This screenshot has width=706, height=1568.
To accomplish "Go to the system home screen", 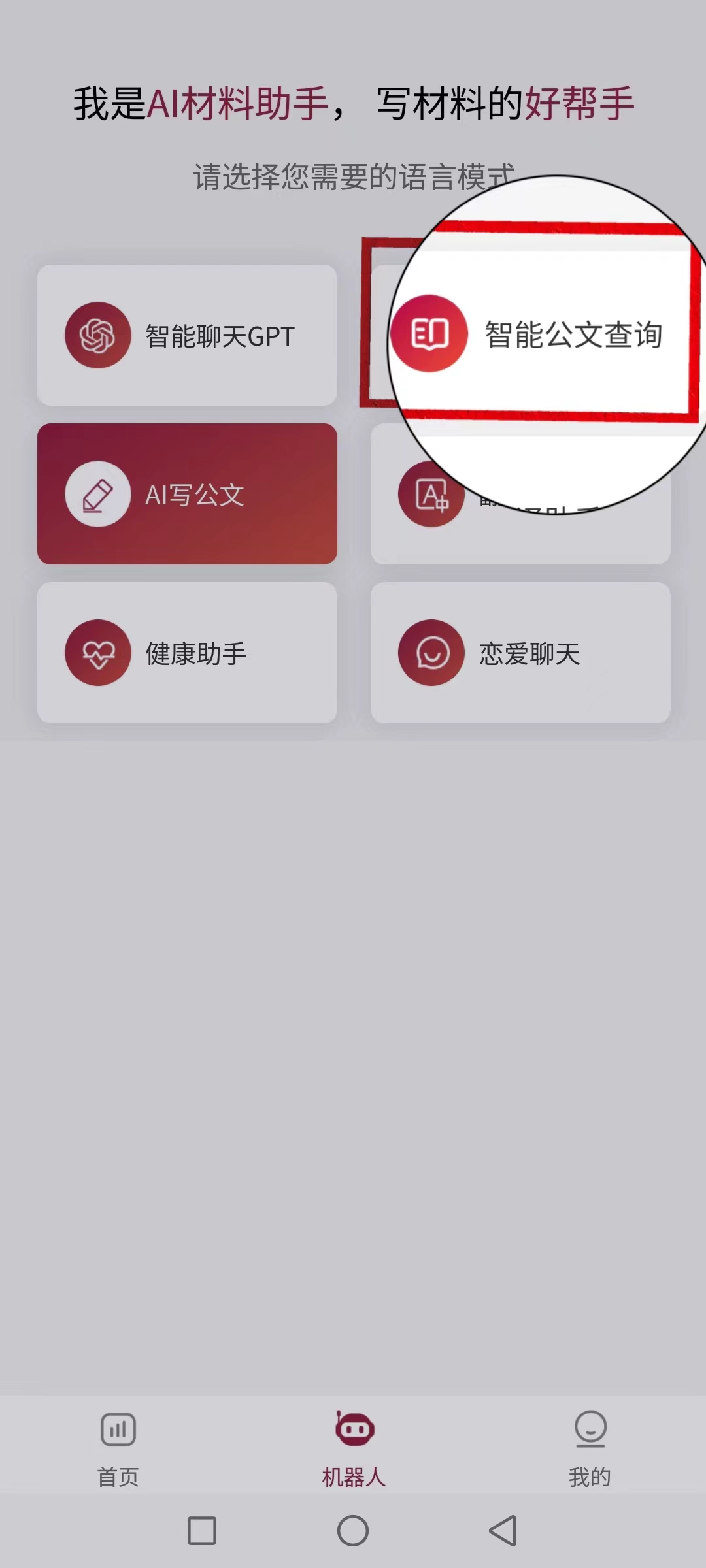I will pos(353,1531).
